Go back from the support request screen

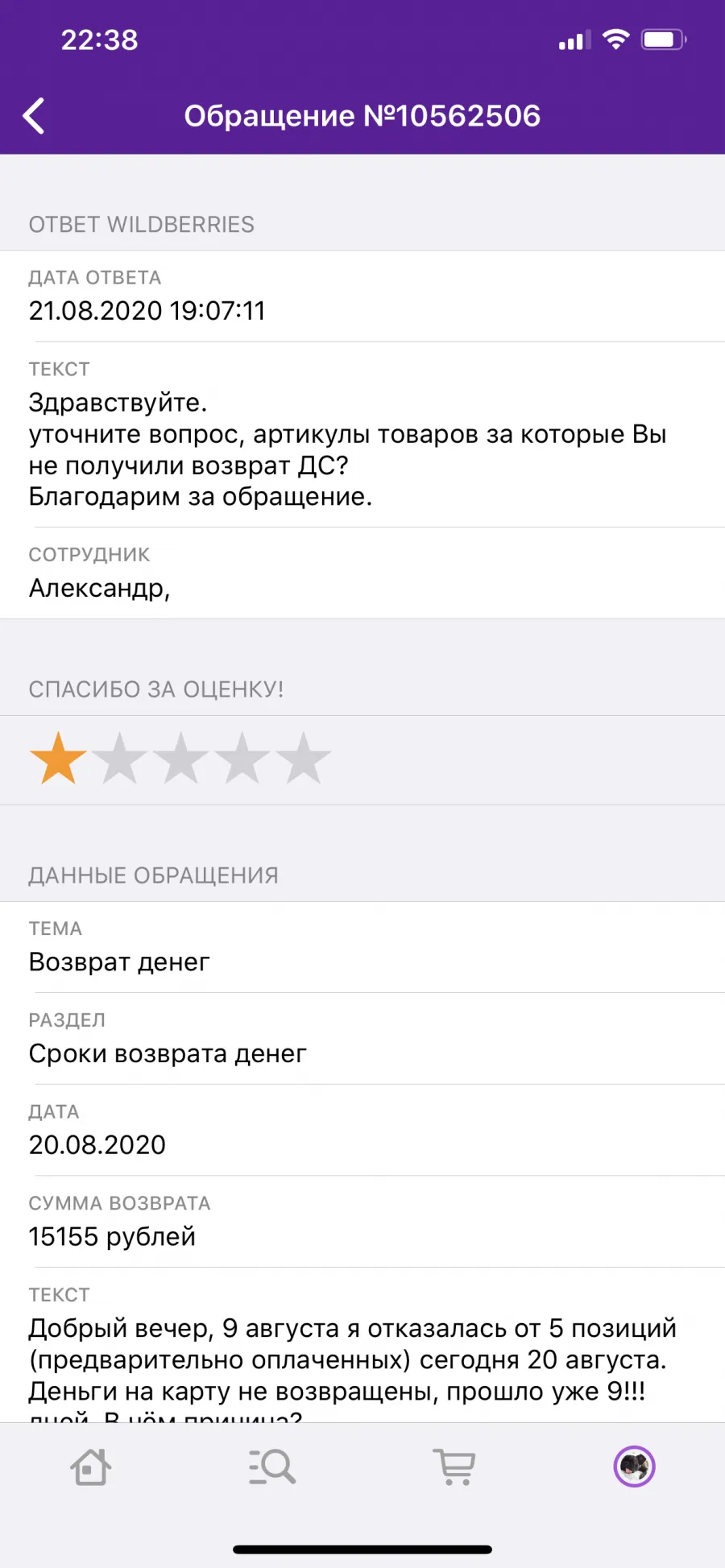pos(34,116)
